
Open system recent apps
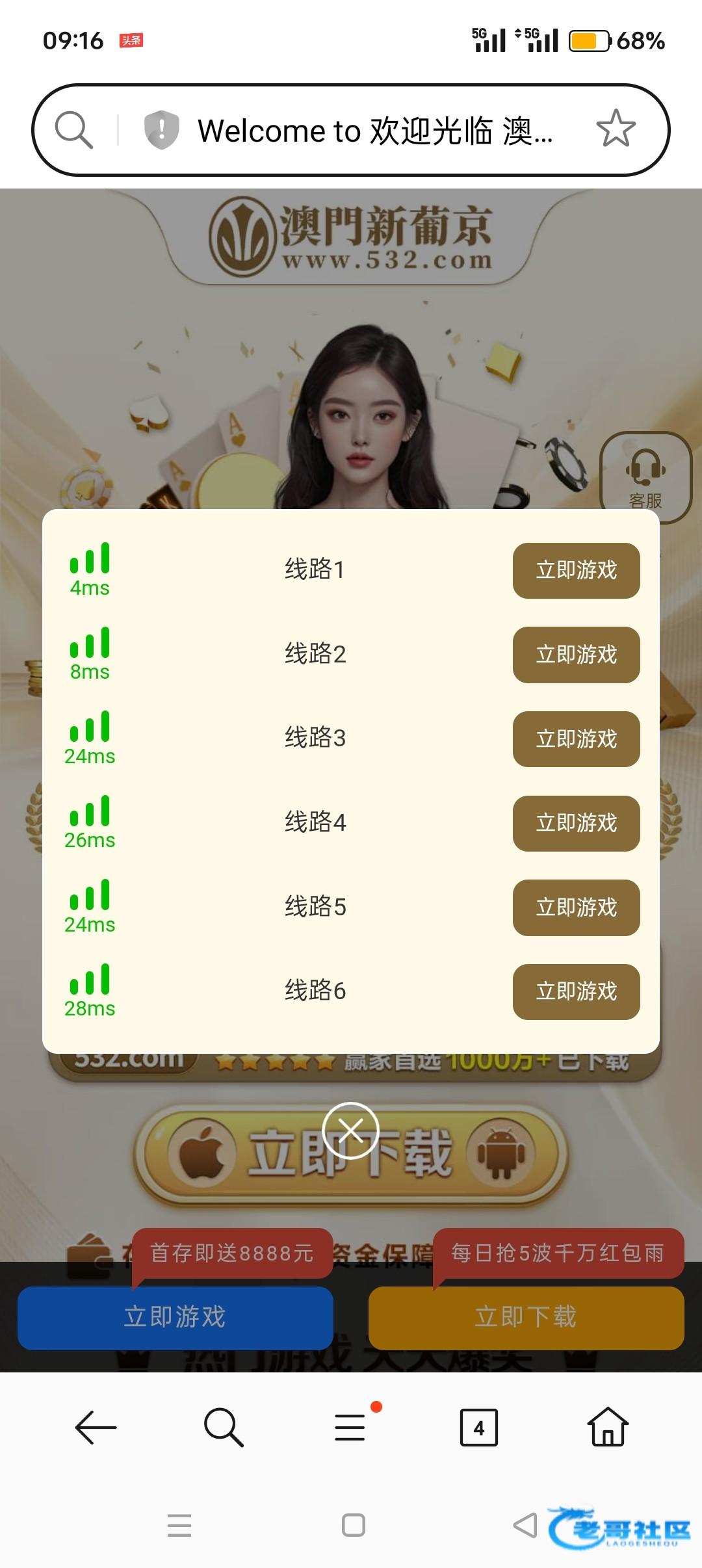[179, 1525]
